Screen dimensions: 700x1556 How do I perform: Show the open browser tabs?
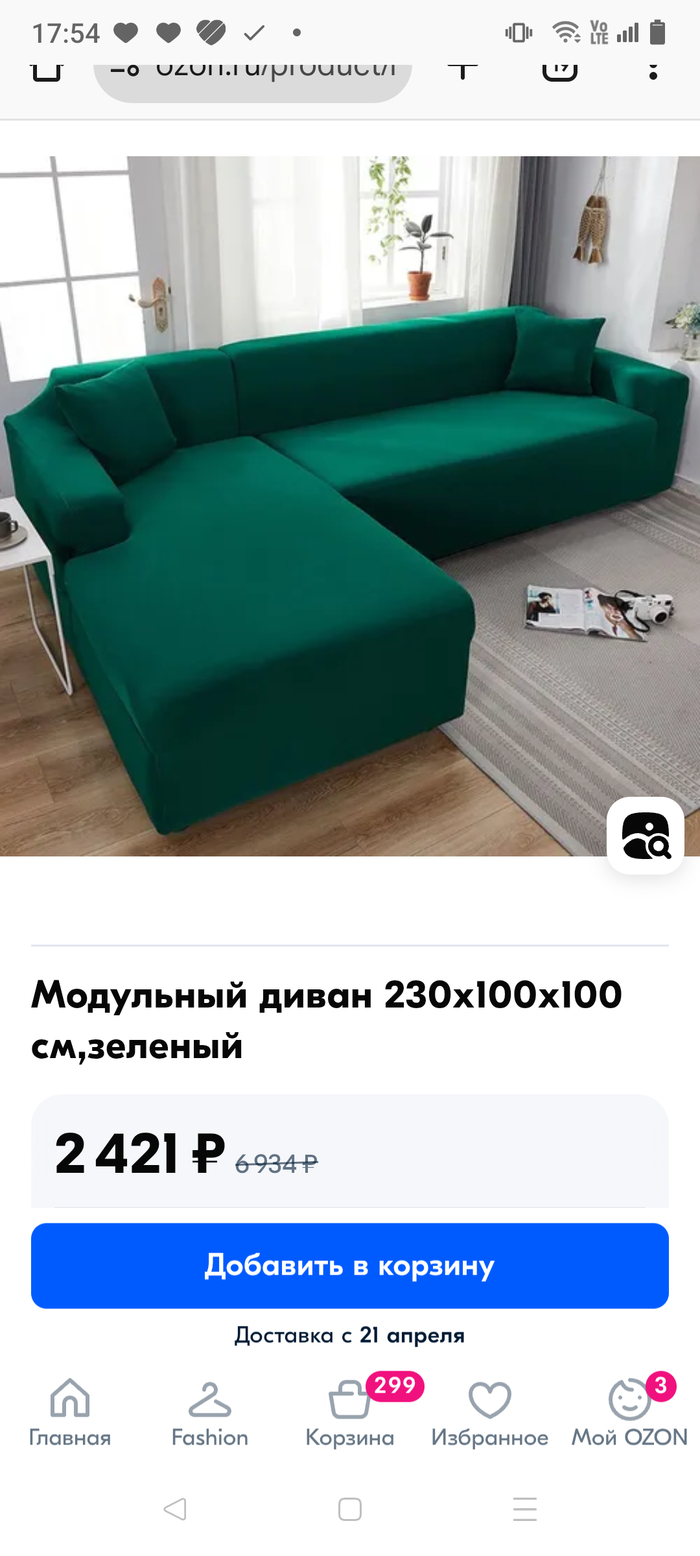tap(559, 70)
